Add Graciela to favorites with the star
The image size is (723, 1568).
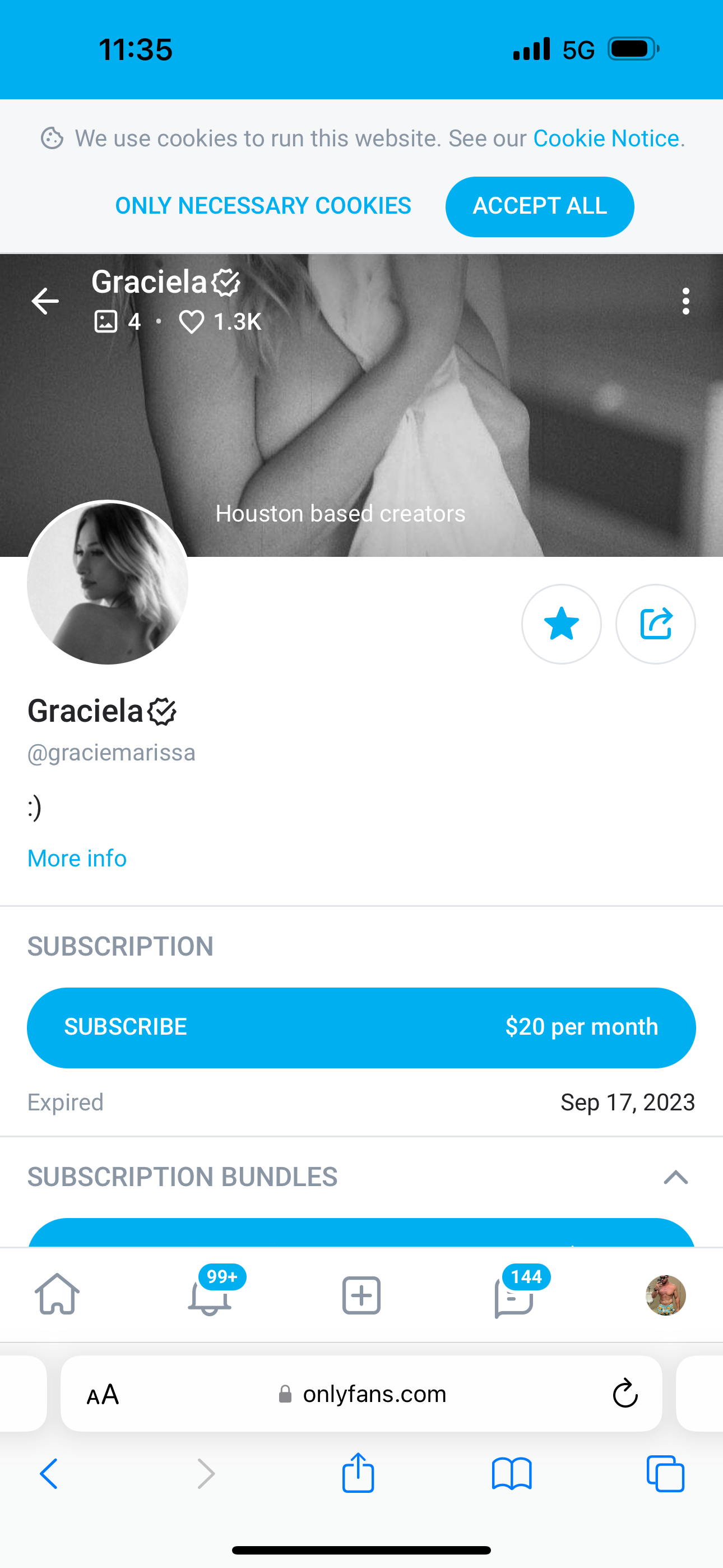(x=561, y=624)
